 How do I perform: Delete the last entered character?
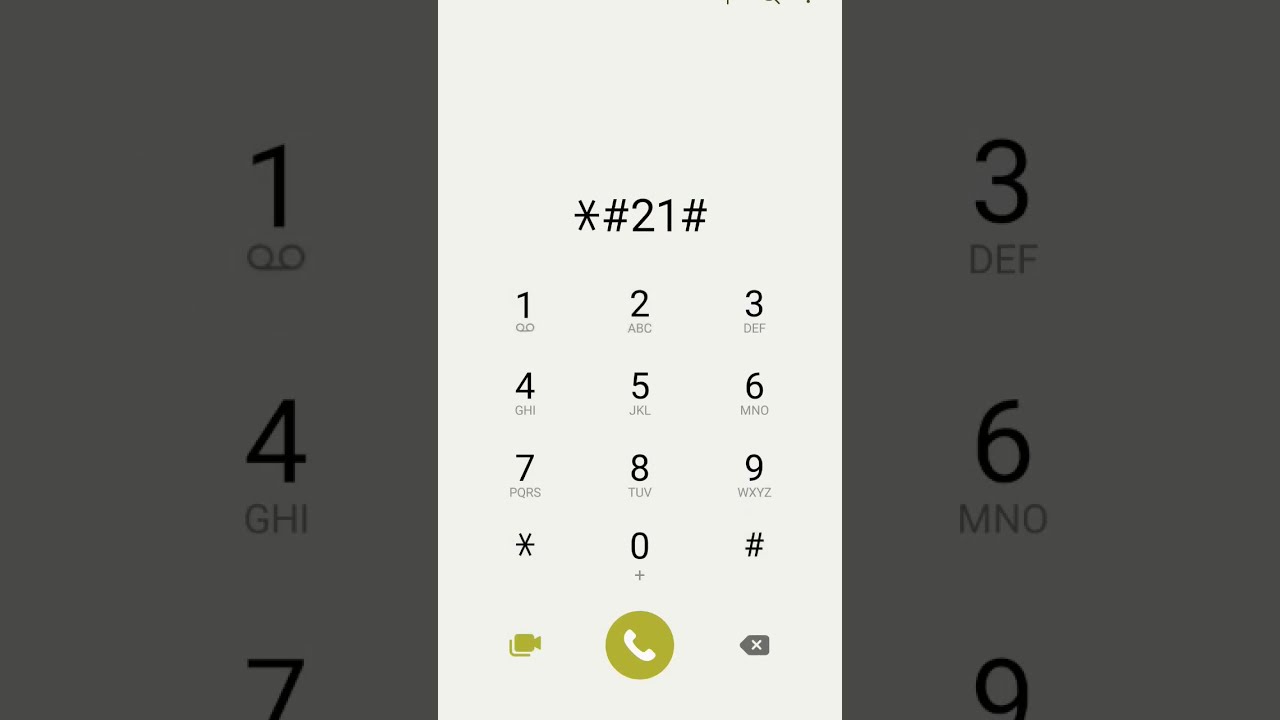point(754,645)
